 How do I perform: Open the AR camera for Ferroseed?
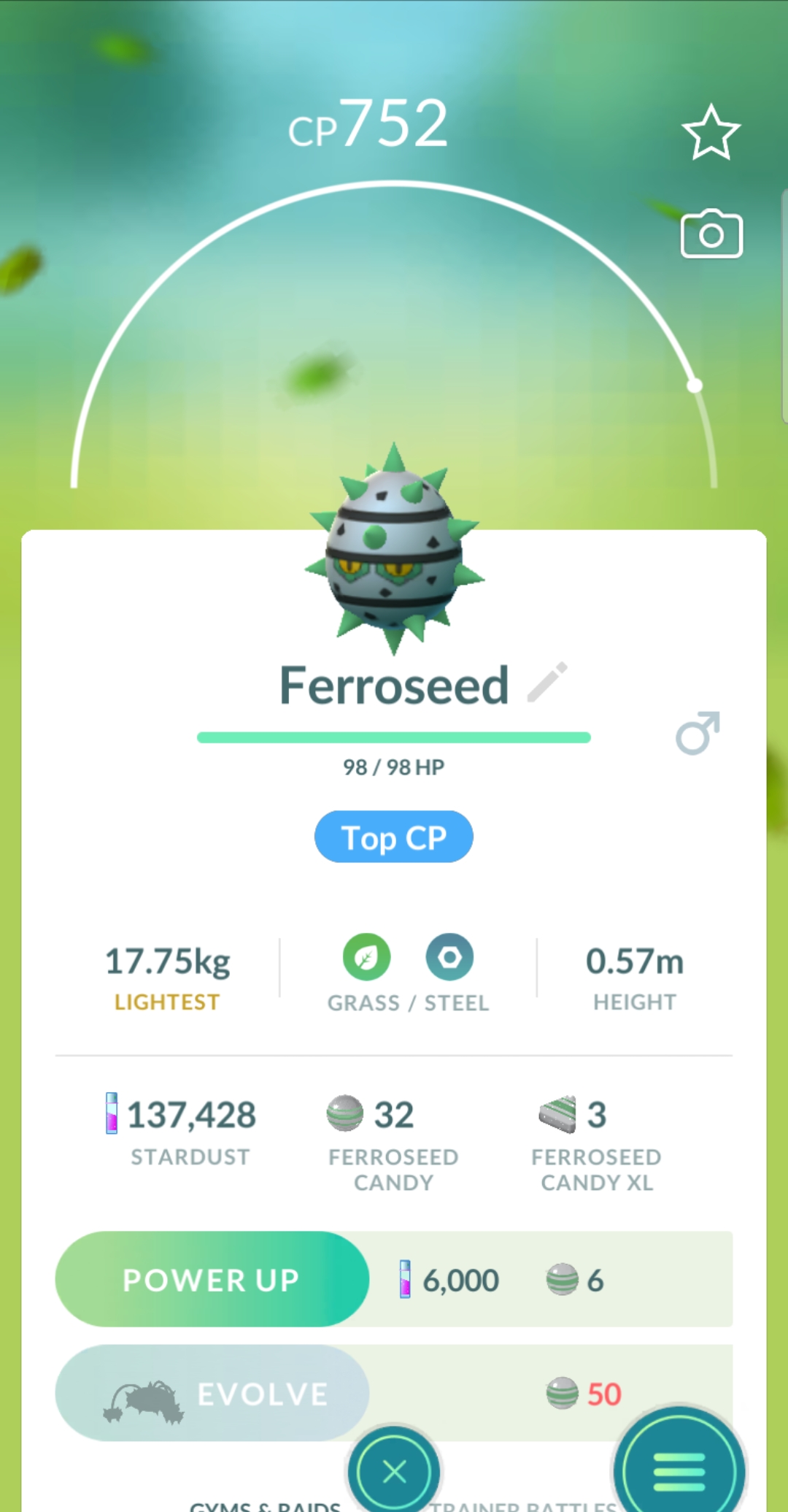click(x=711, y=234)
